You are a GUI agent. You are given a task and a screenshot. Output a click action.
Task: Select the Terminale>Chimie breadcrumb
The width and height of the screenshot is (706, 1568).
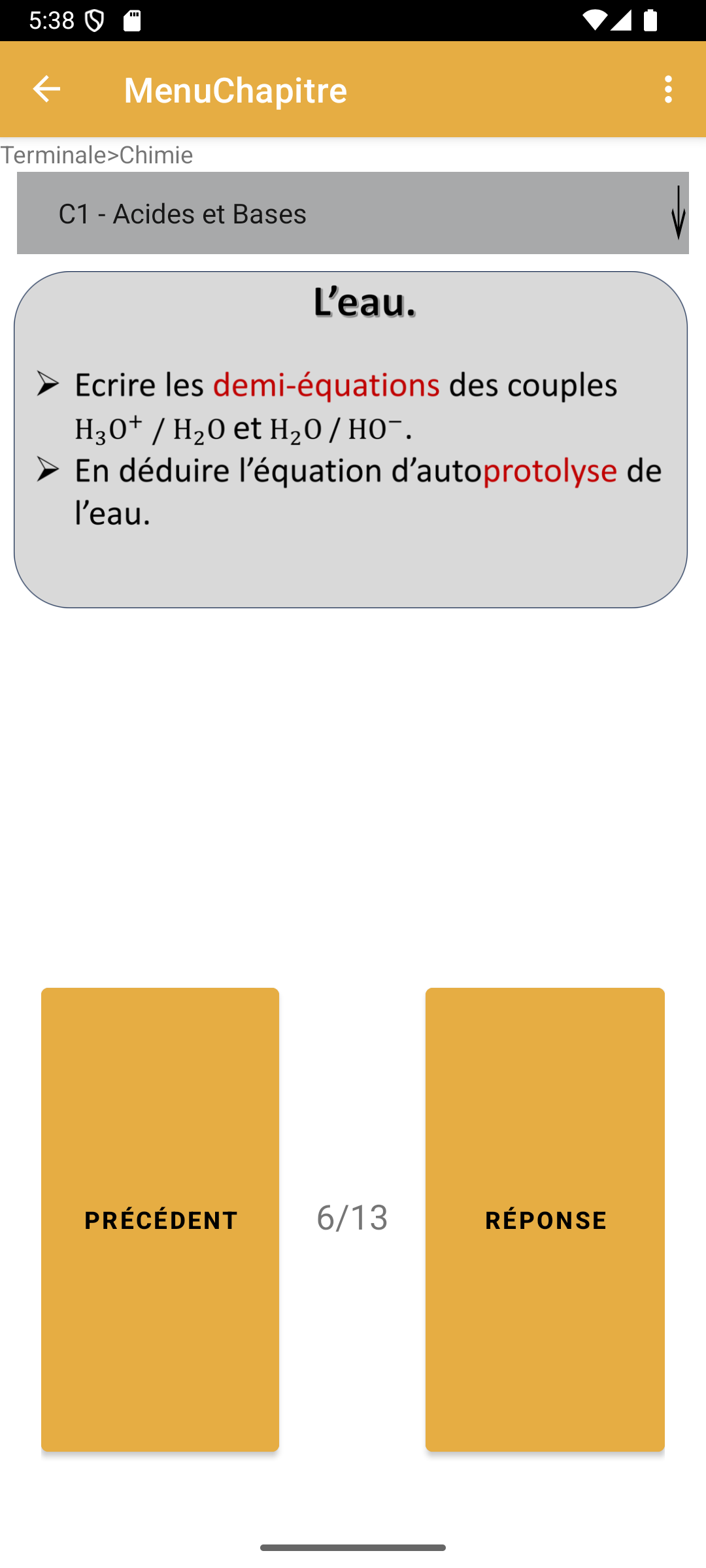(95, 155)
